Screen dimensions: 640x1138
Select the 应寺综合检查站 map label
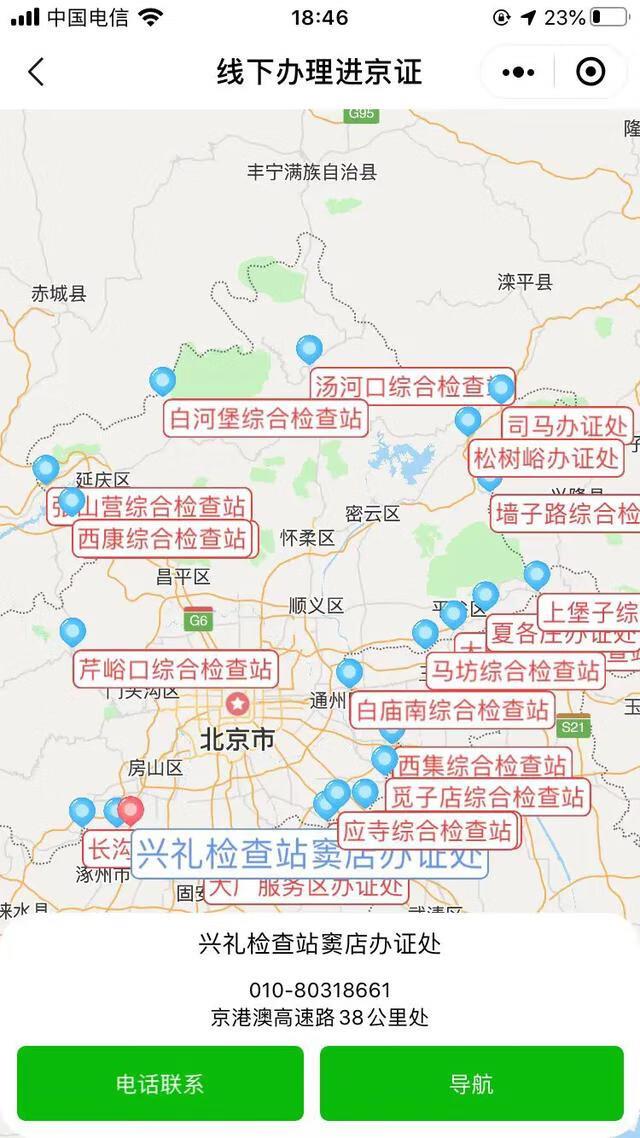coord(428,830)
